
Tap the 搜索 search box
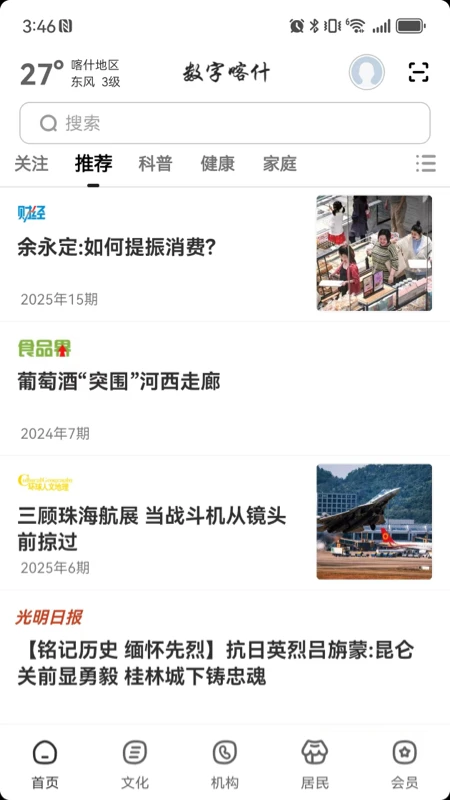(x=225, y=123)
